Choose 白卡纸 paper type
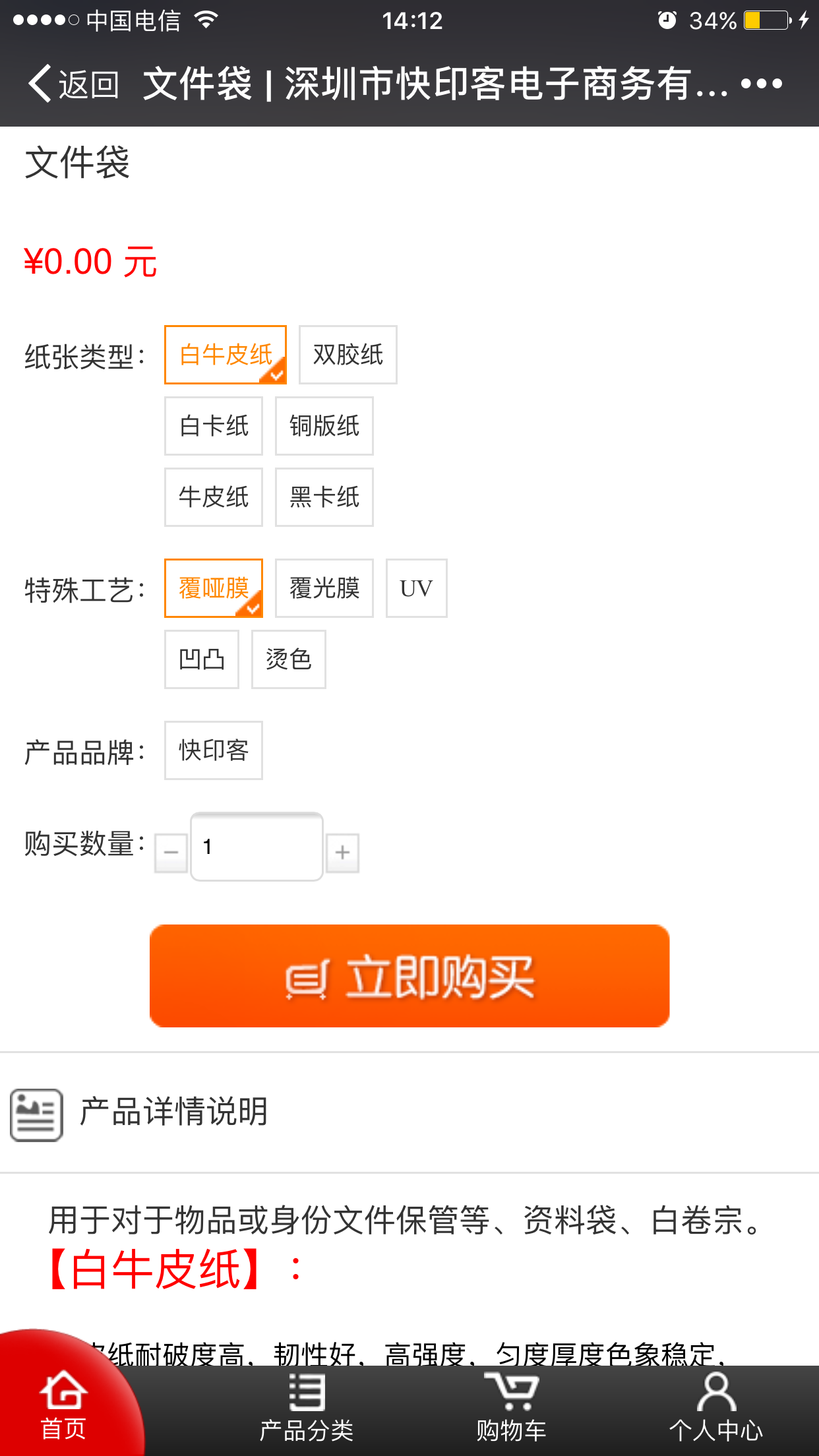819x1456 pixels. click(213, 426)
